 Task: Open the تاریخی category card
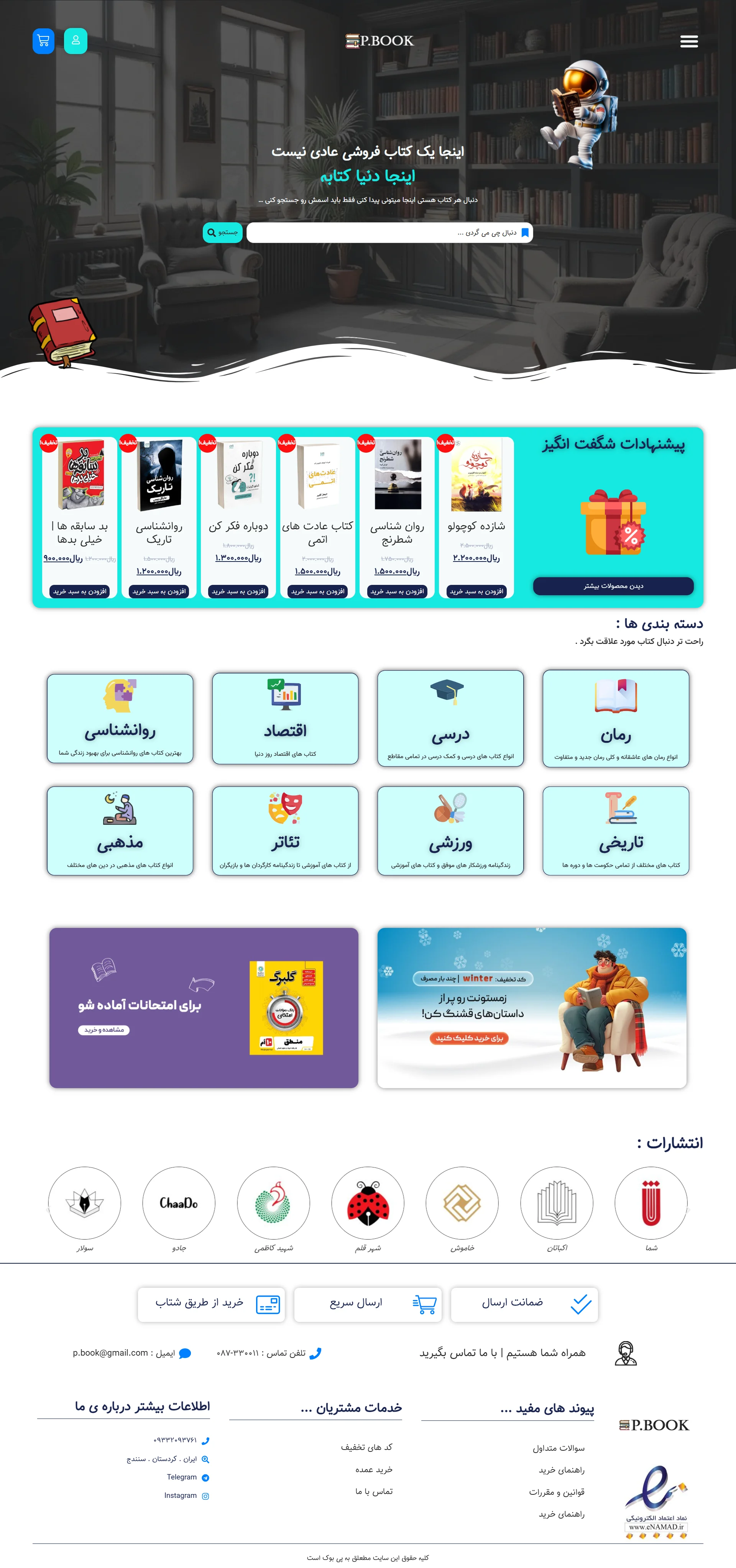tap(616, 830)
